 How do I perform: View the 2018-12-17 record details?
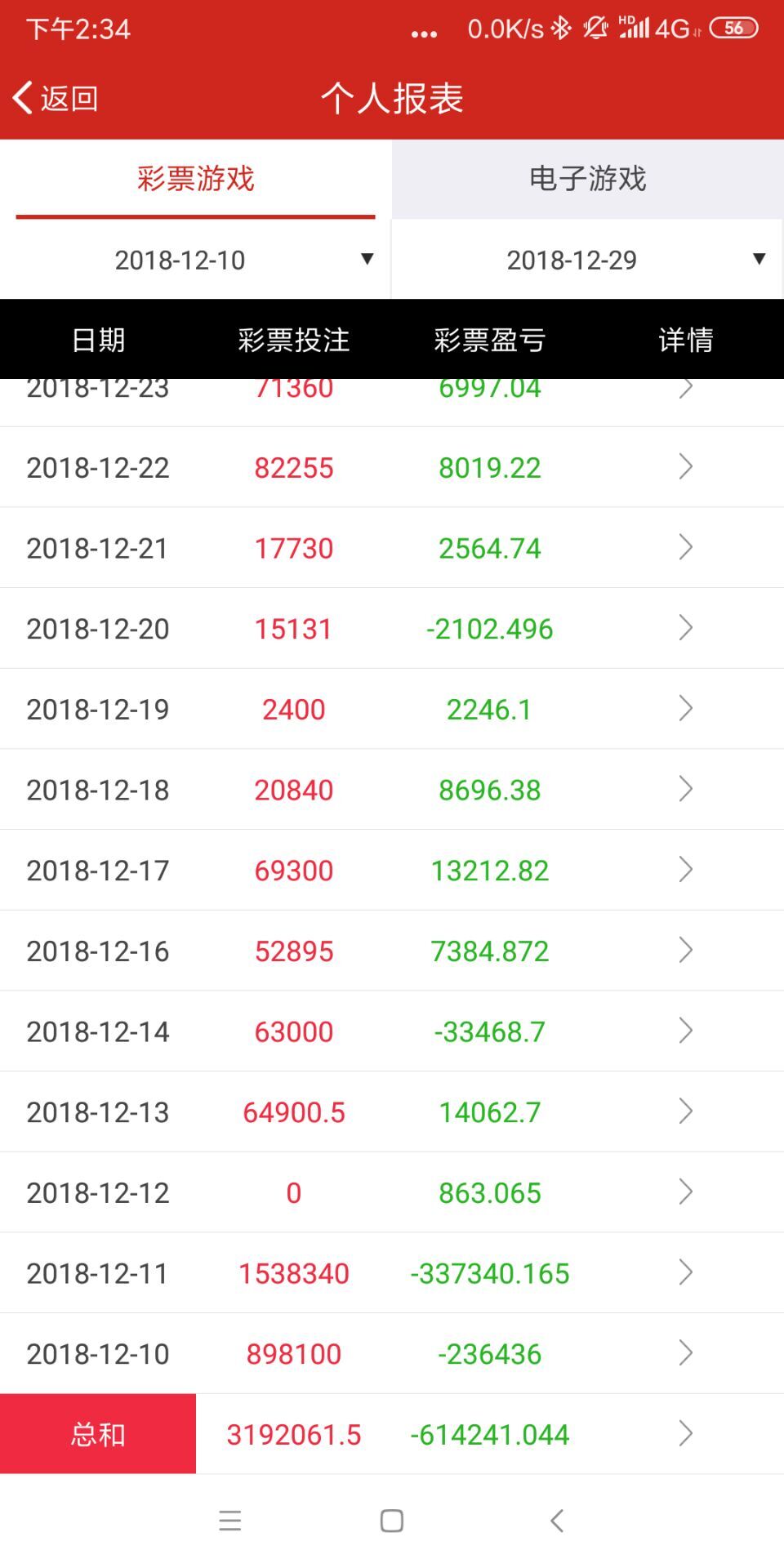tap(685, 870)
